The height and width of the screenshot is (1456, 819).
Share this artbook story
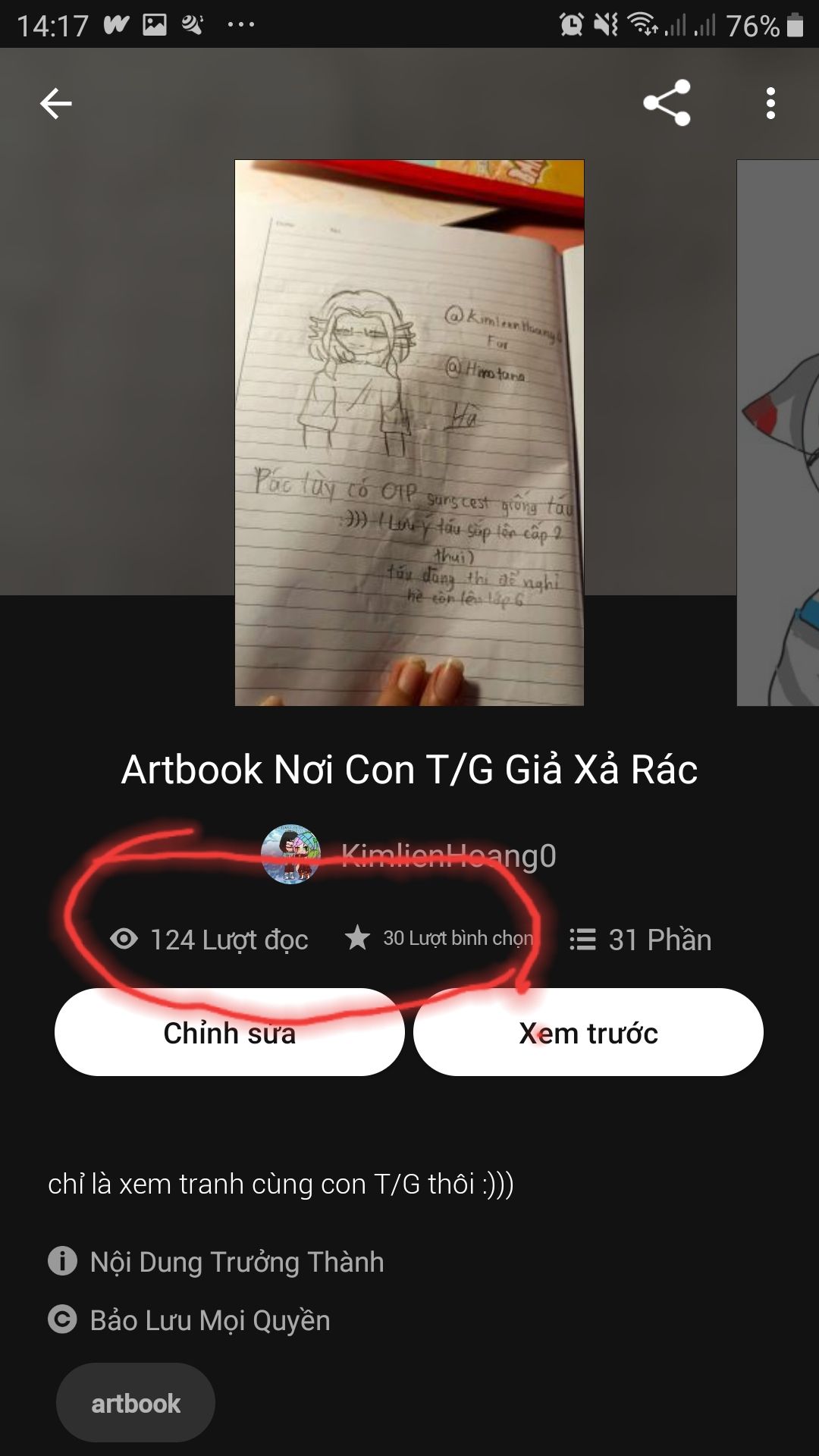click(667, 102)
